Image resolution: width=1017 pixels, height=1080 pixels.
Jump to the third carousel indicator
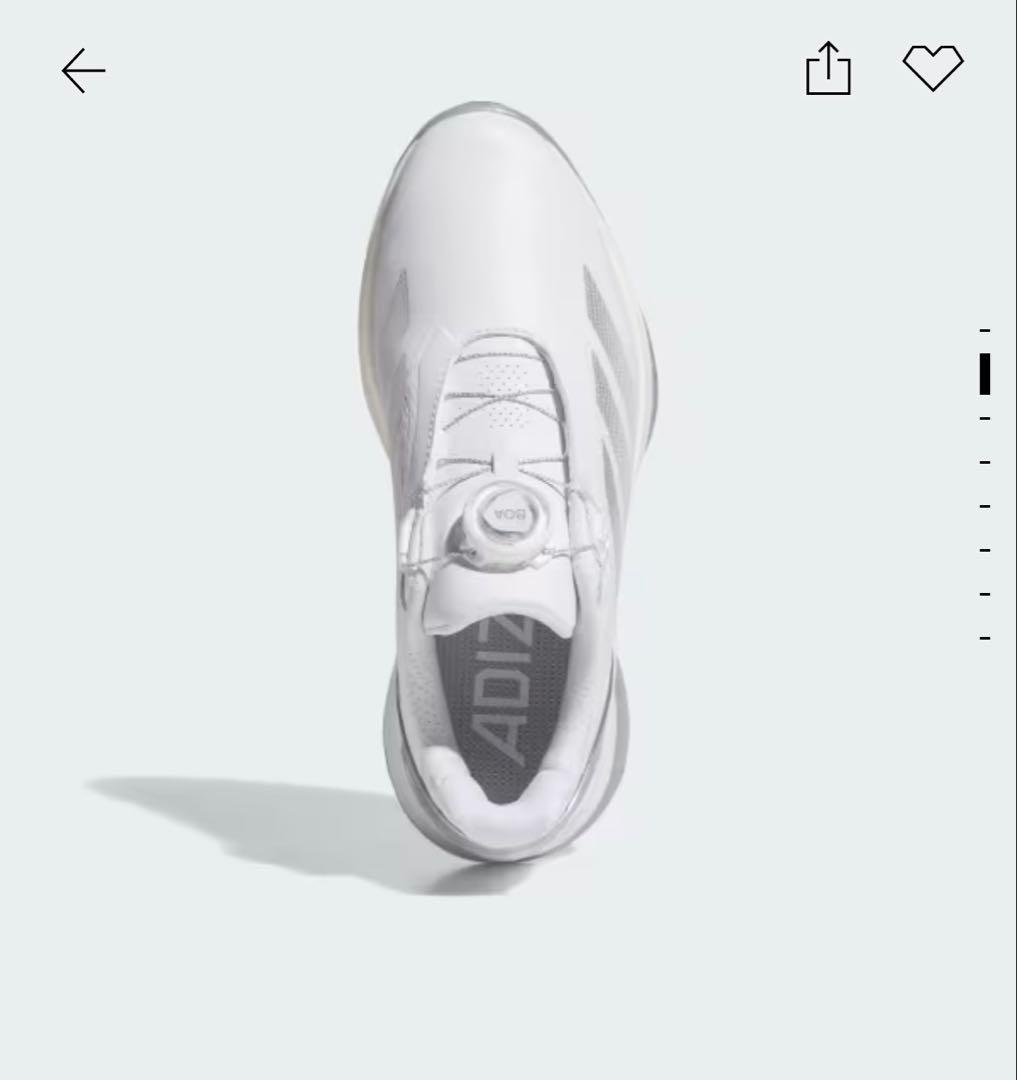(x=986, y=417)
